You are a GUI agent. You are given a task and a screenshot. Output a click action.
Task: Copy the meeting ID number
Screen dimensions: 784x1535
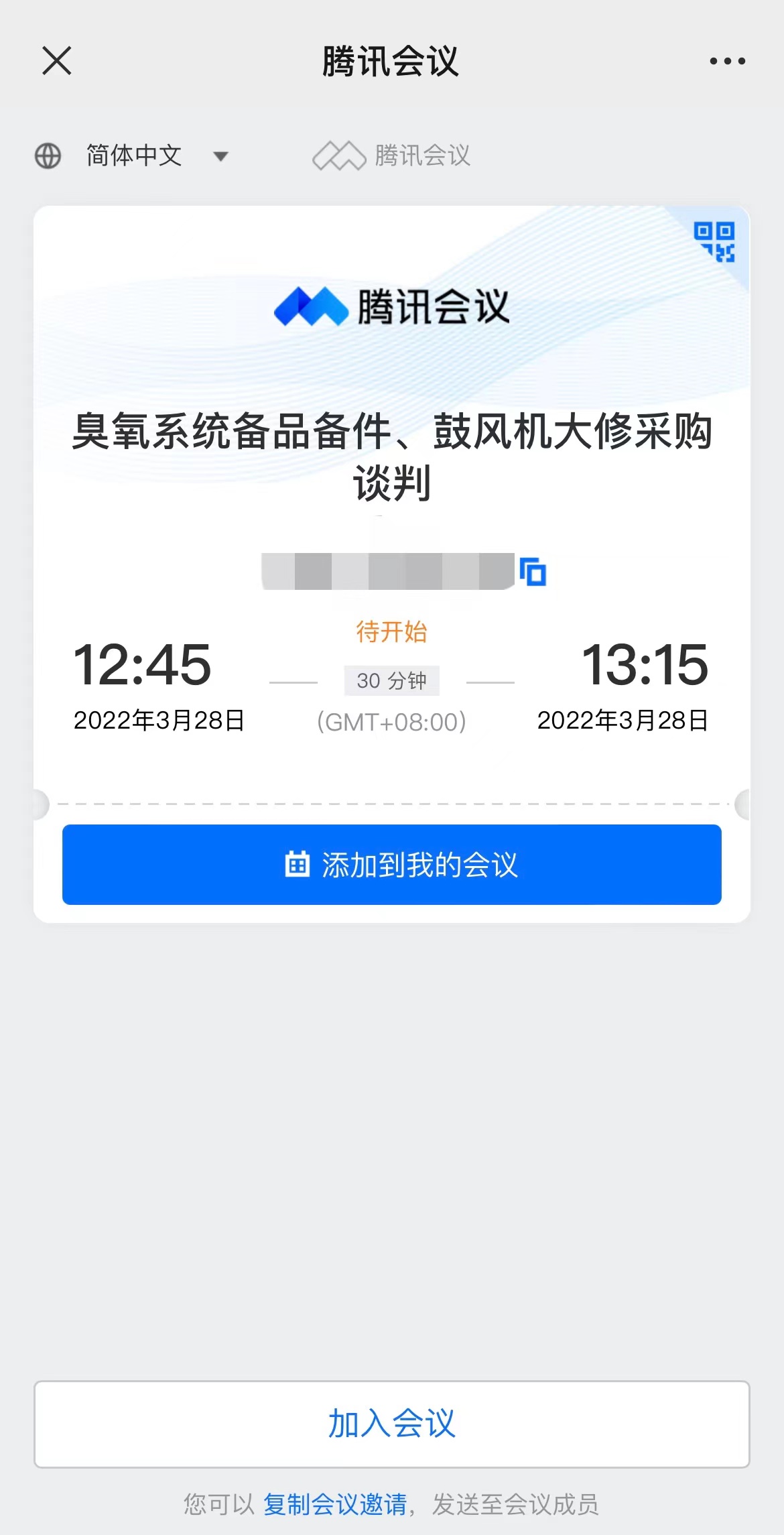coord(533,572)
